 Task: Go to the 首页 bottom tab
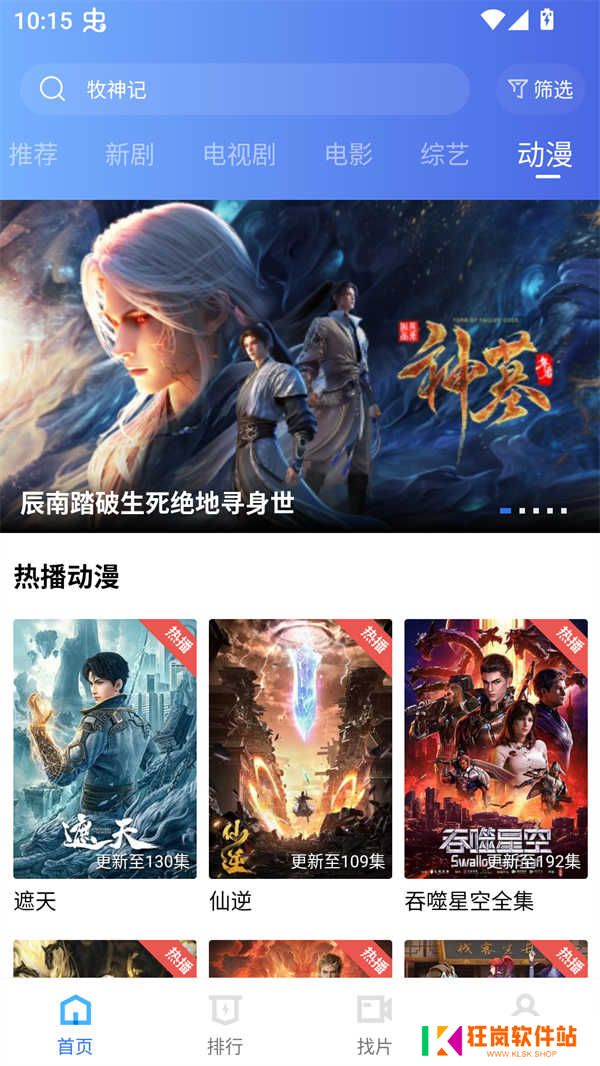pyautogui.click(x=75, y=1024)
